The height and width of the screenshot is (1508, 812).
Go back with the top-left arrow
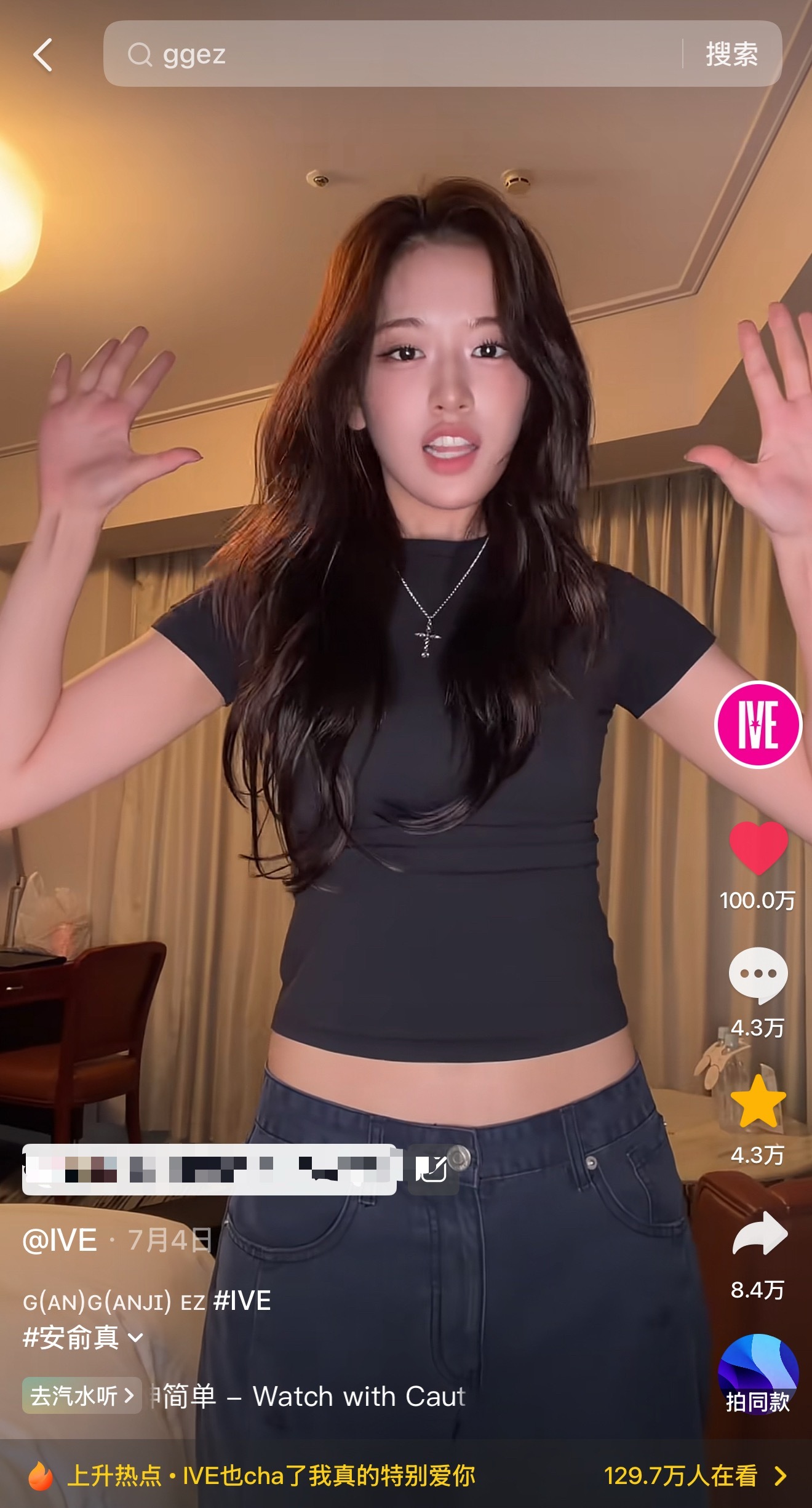click(x=42, y=55)
